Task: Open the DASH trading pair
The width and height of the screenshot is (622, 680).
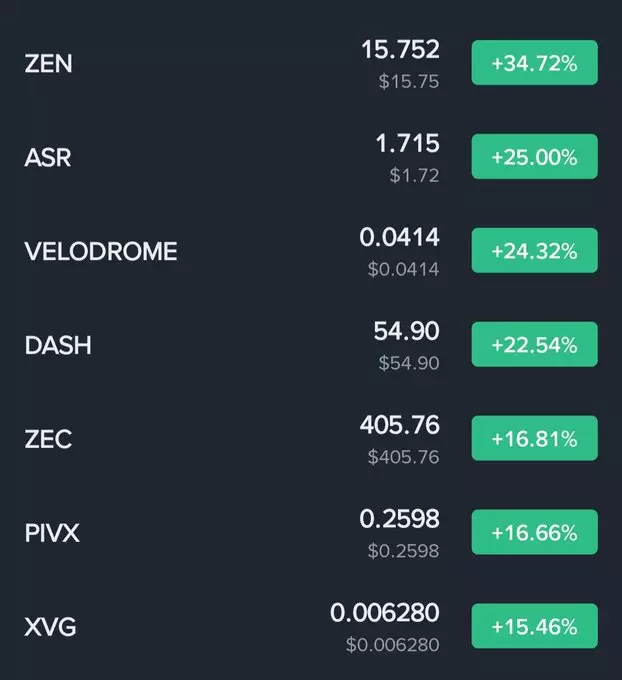Action: point(58,345)
